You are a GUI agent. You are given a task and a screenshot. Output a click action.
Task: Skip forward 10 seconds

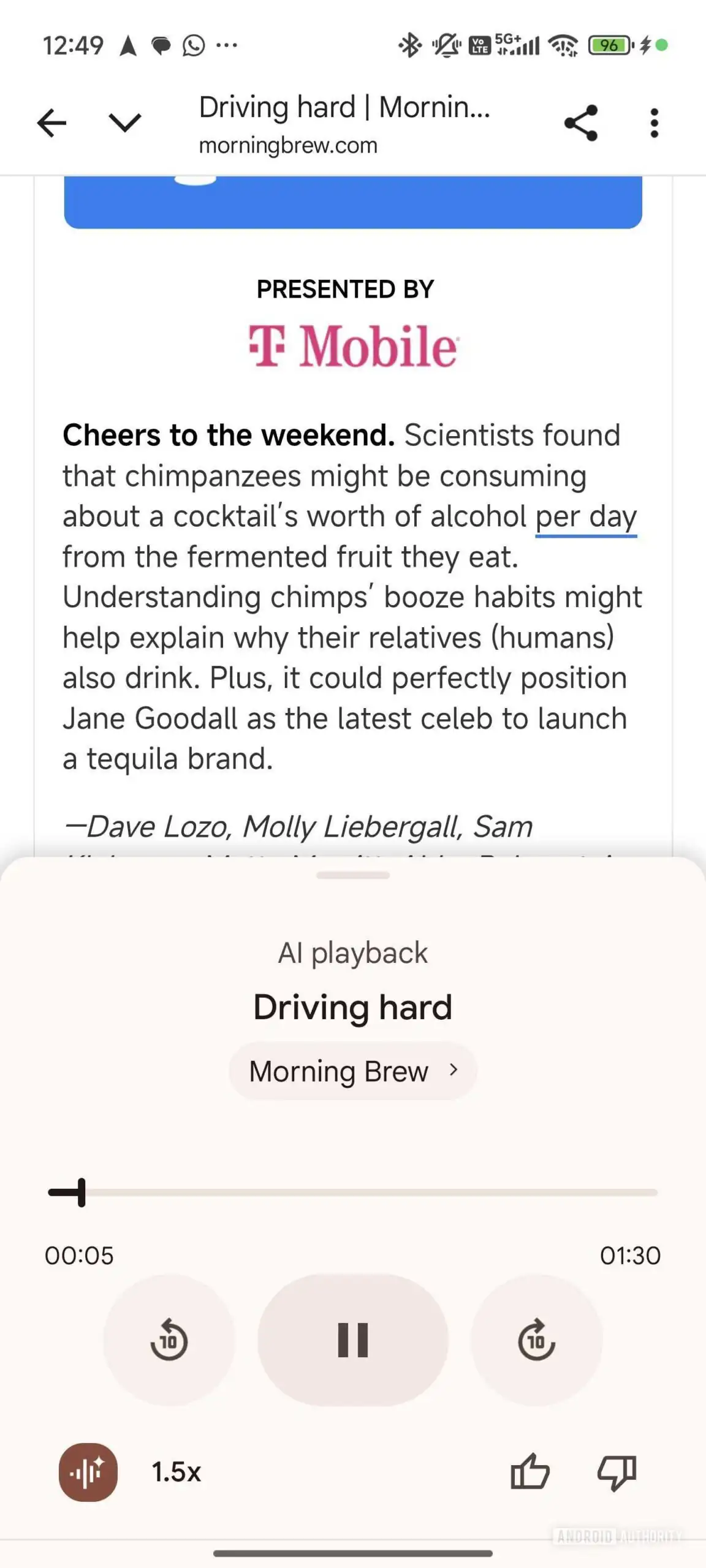pyautogui.click(x=537, y=1340)
